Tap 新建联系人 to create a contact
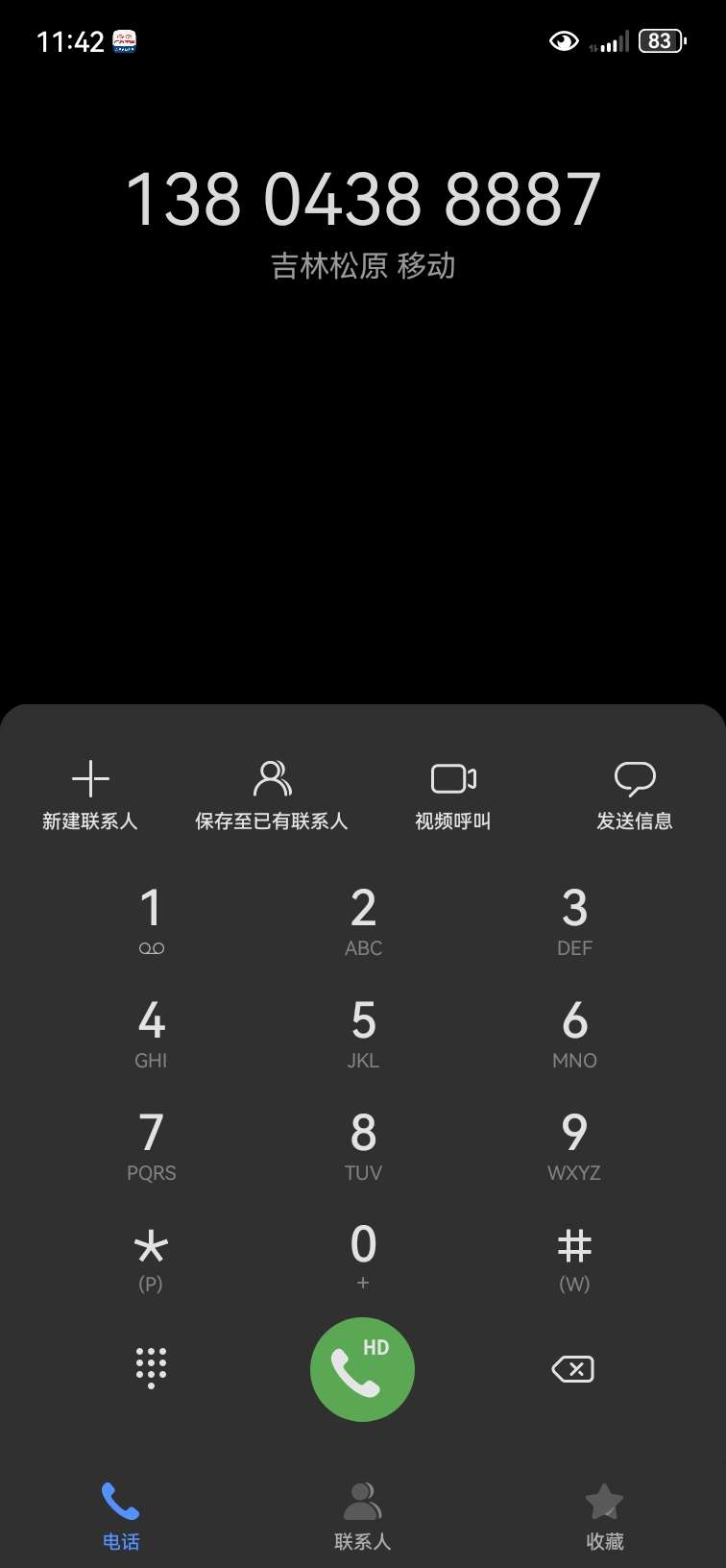Viewport: 726px width, 1568px height. (90, 795)
